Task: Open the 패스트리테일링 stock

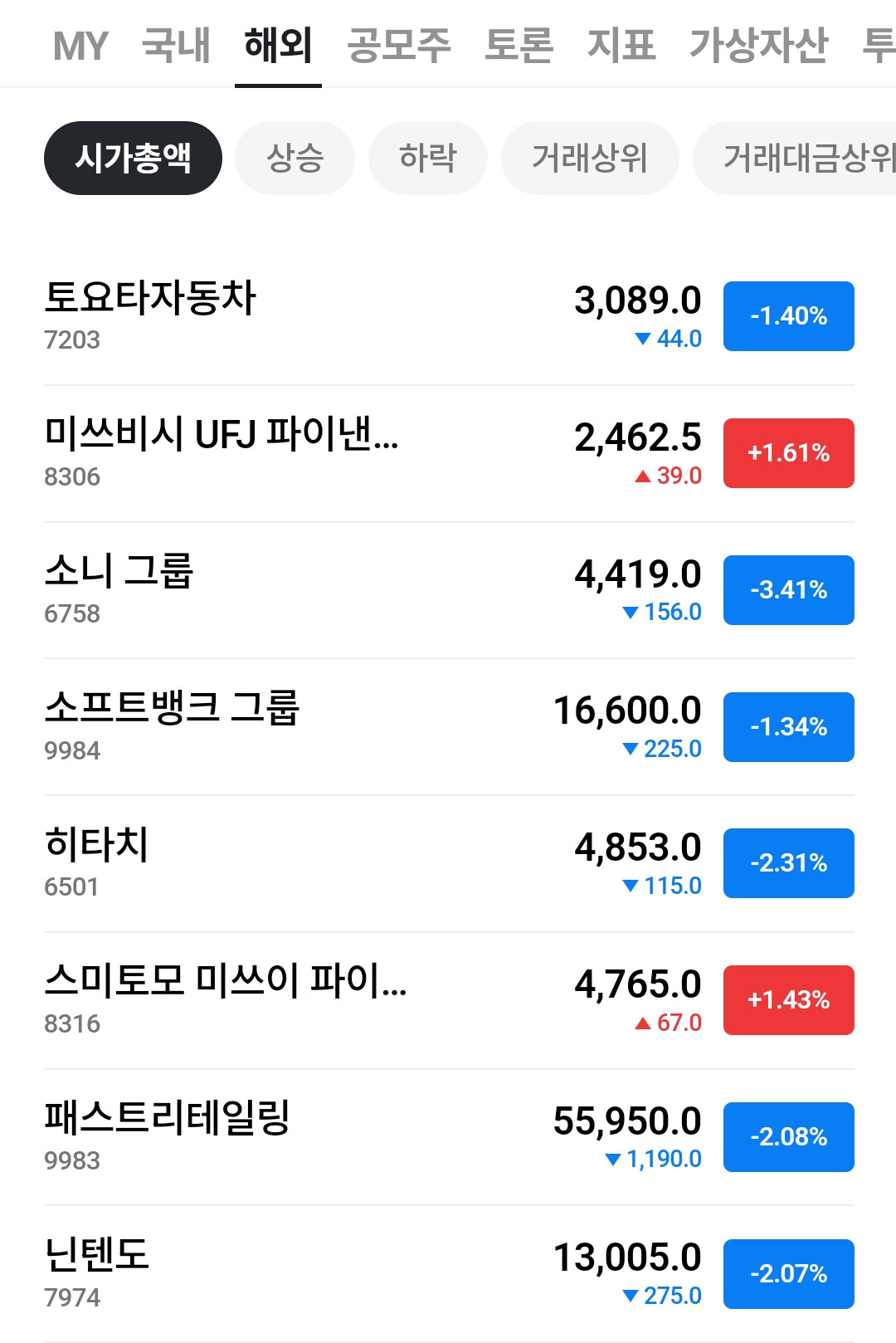Action: 449,1137
